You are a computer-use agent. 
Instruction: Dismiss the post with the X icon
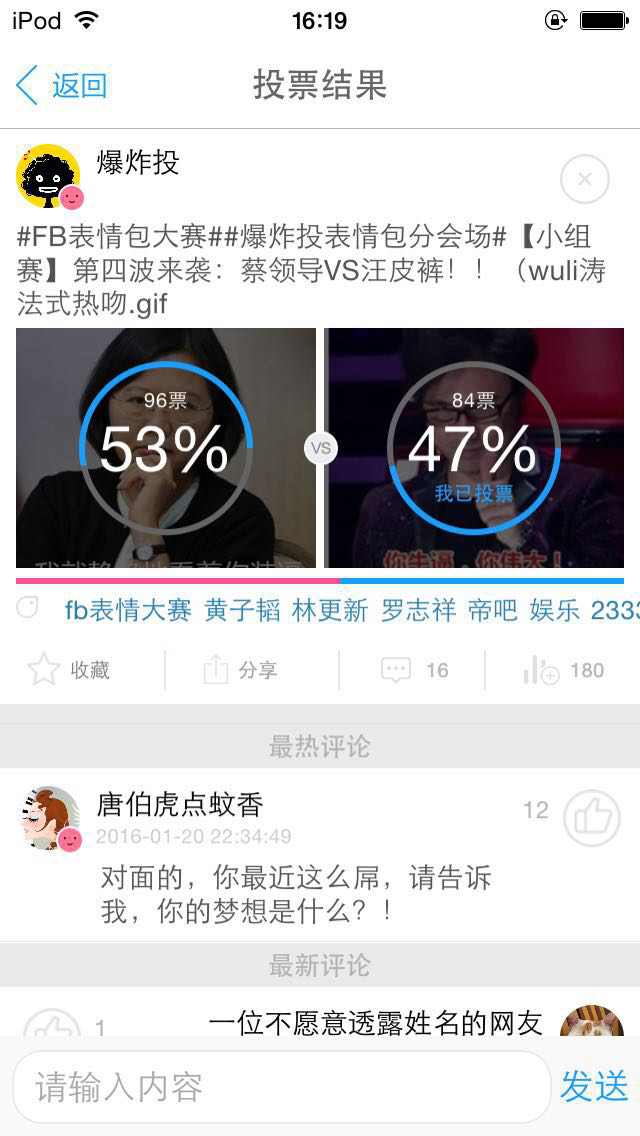[x=585, y=180]
